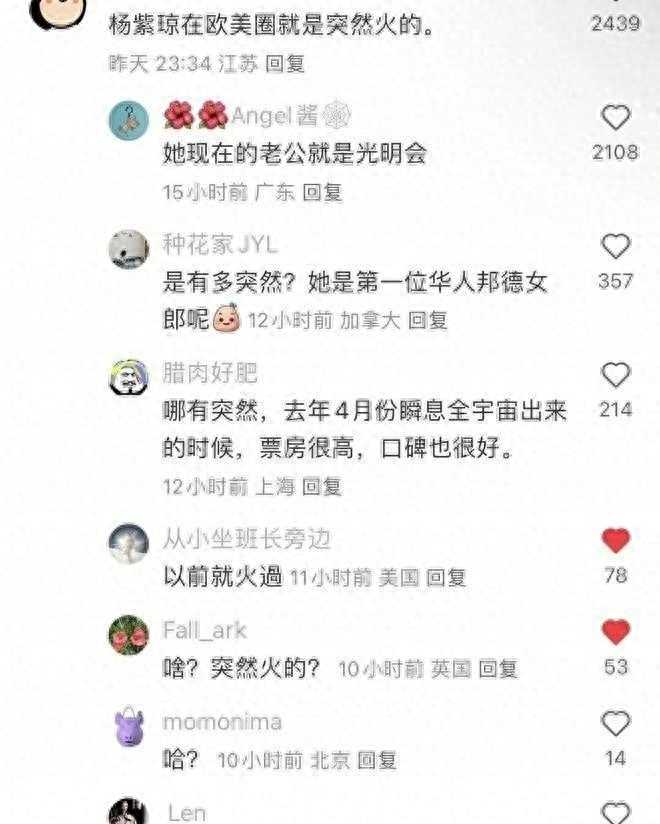The image size is (660, 824).
Task: Reply to momonima's comment
Action: pos(376,760)
